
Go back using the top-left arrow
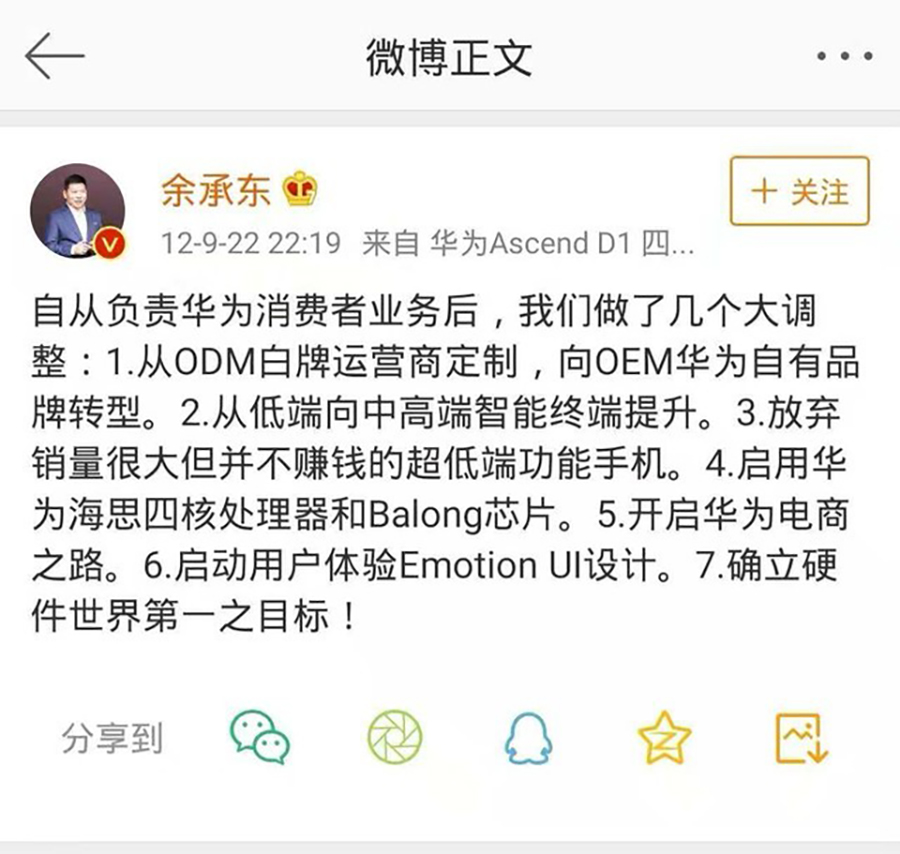click(54, 56)
